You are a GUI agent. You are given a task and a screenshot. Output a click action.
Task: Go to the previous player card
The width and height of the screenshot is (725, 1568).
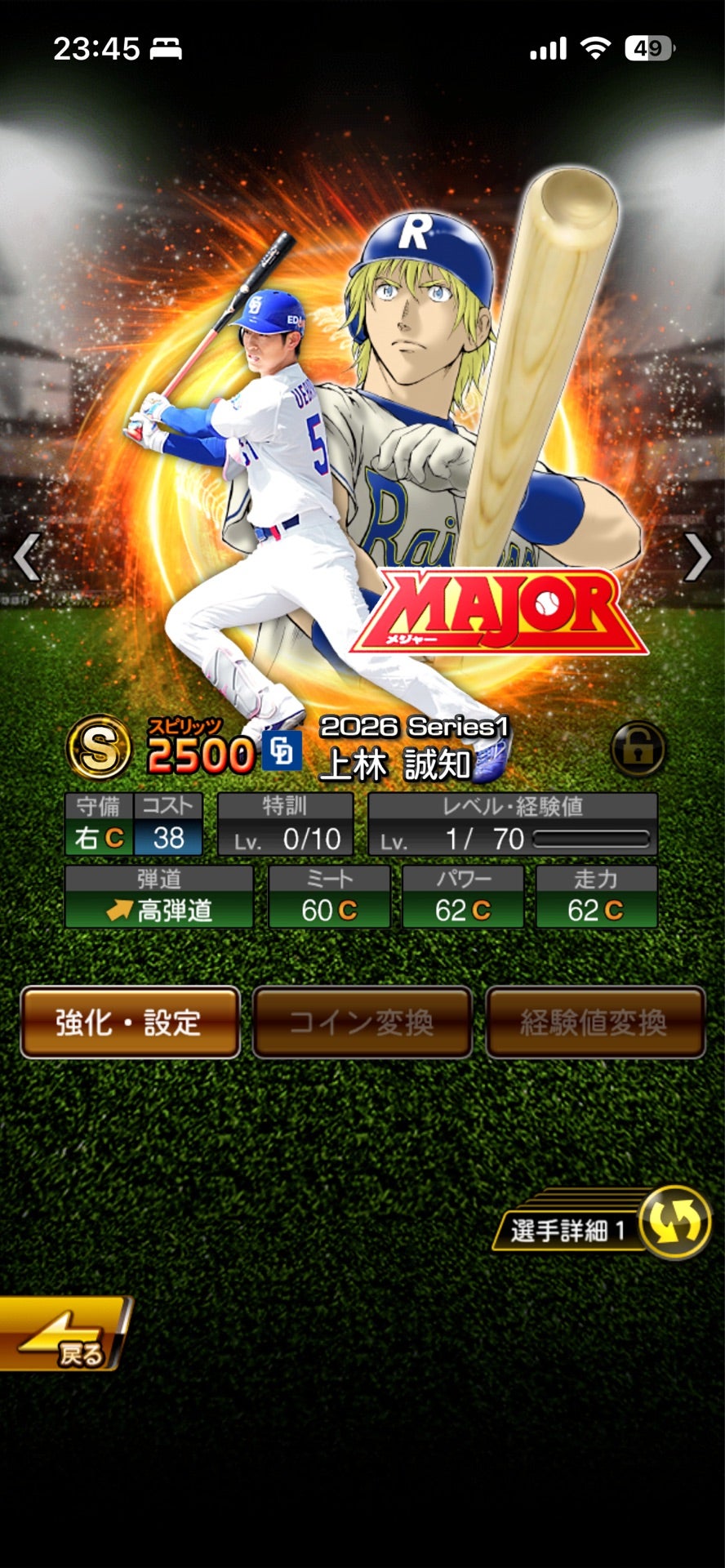[28, 557]
